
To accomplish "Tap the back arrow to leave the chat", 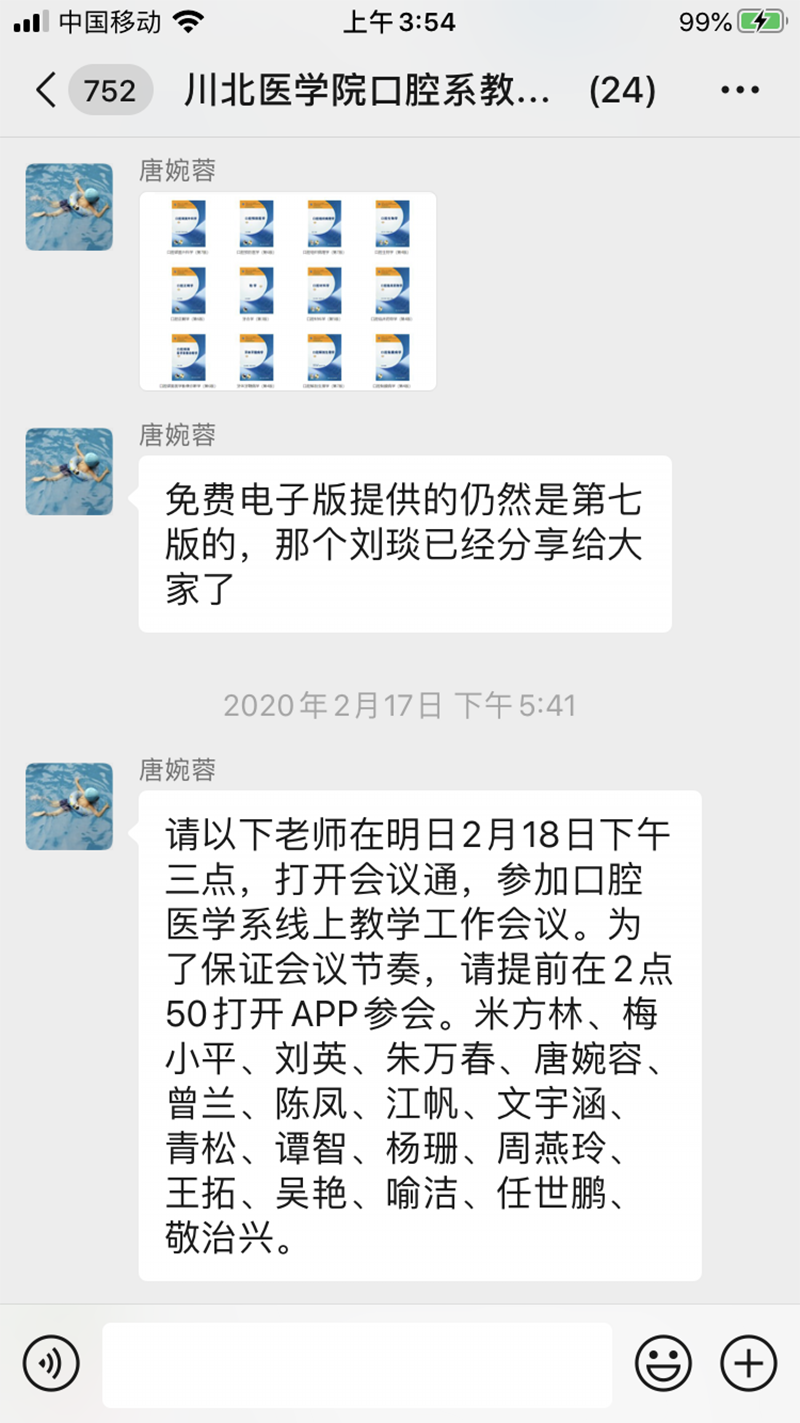I will click(44, 88).
